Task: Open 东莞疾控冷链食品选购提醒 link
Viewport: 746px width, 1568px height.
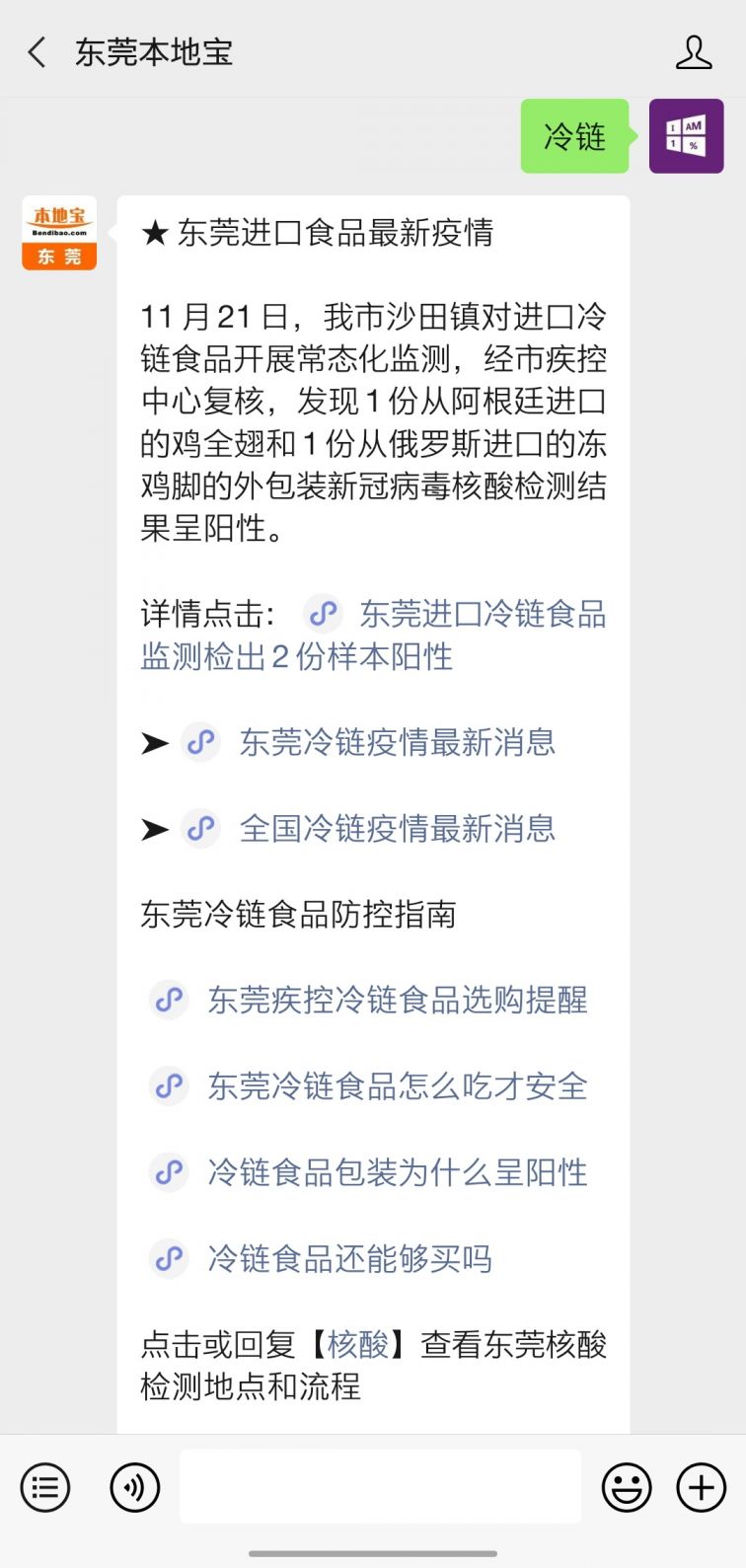Action: click(397, 1000)
